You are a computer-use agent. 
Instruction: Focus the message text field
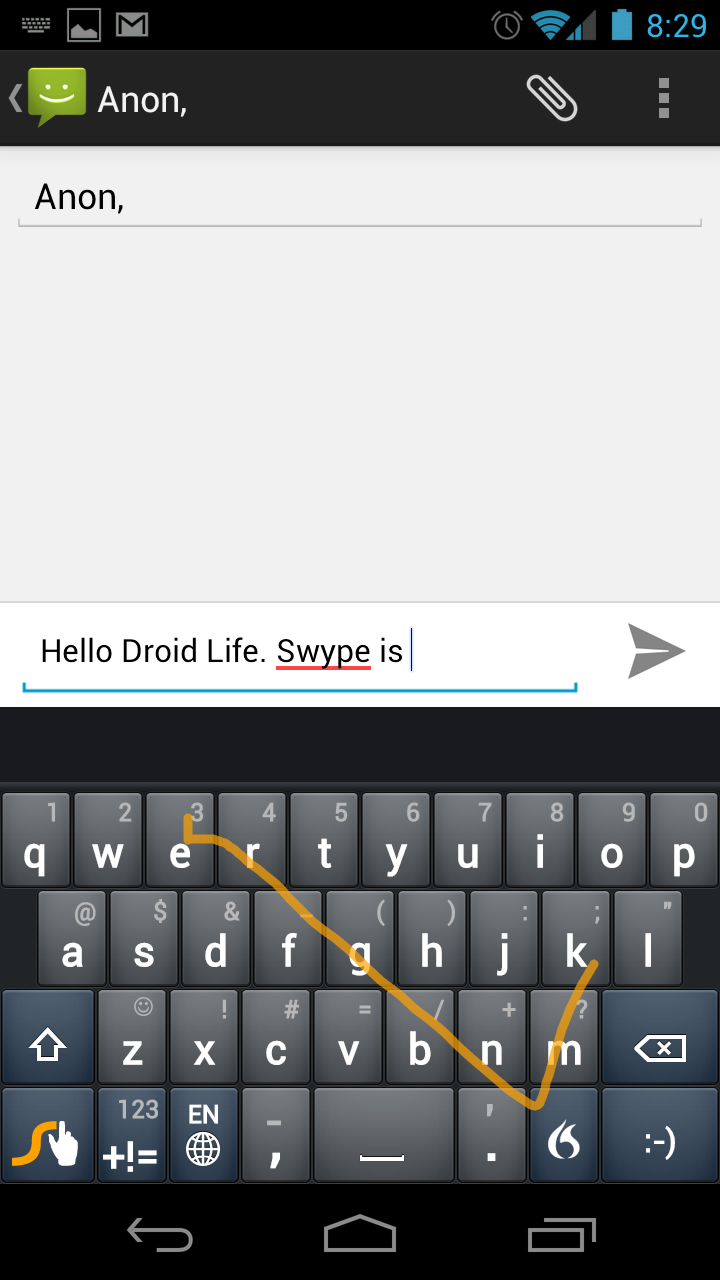click(300, 652)
